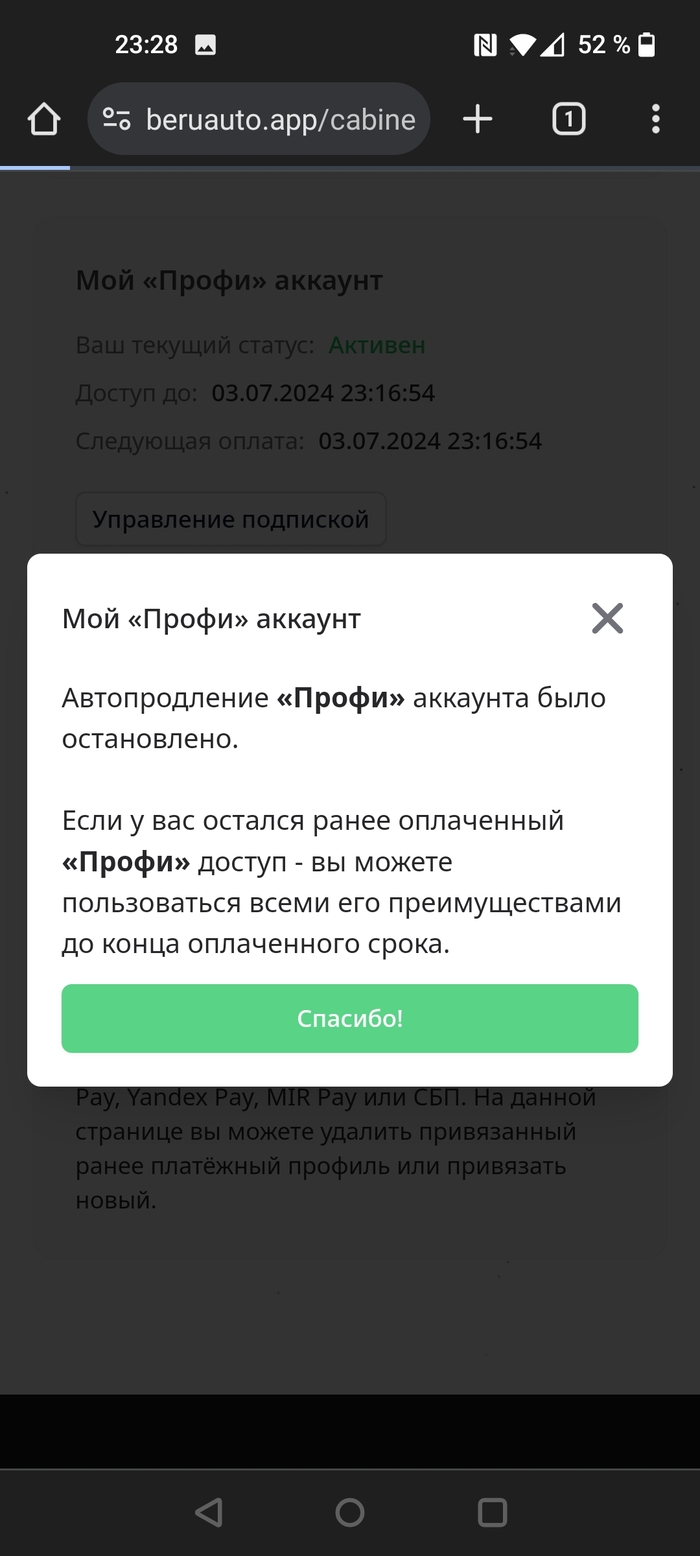Tap the beruauto.app address bar

coord(259,119)
